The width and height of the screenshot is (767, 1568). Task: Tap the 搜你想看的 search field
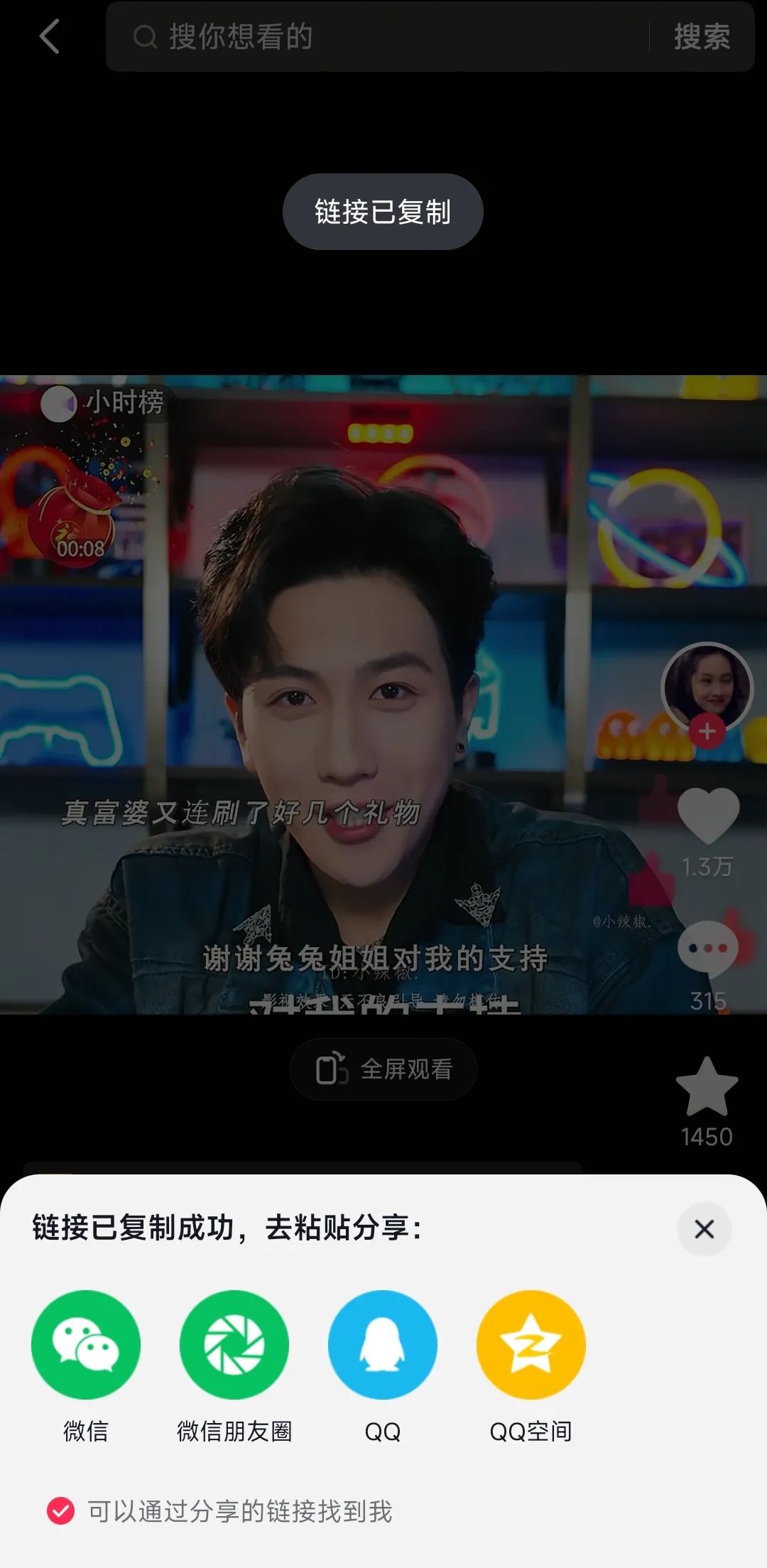click(376, 37)
